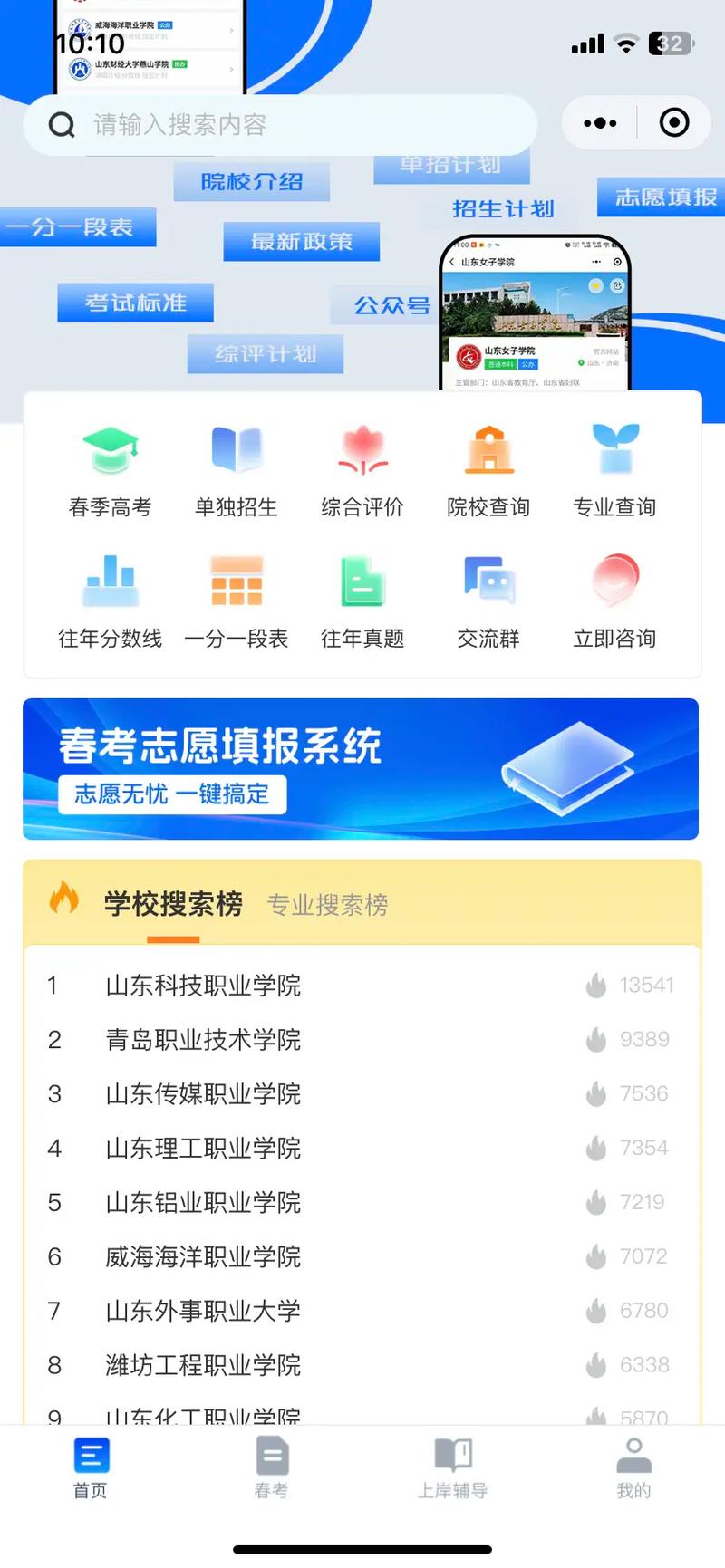Click the 最新政策 blue tag

click(301, 242)
